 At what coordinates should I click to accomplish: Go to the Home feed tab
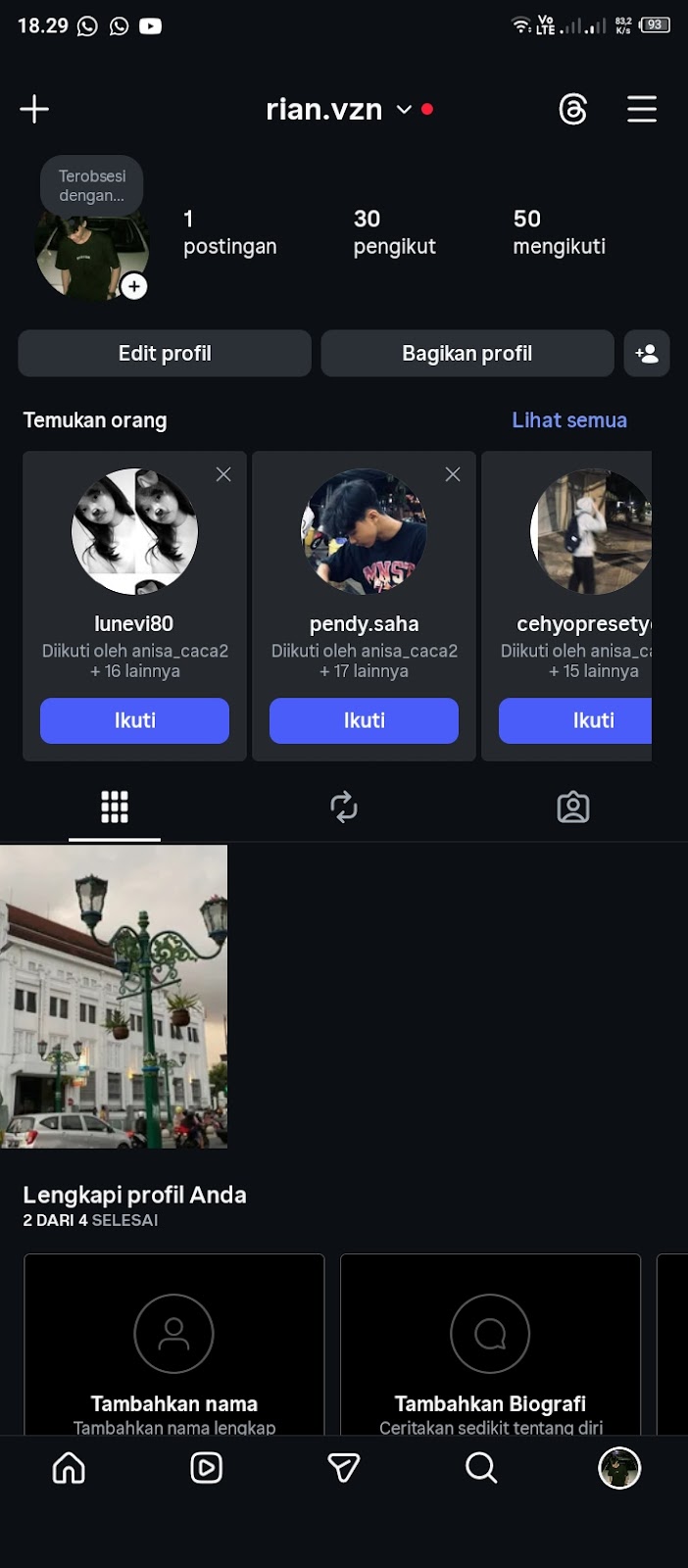tap(69, 1468)
